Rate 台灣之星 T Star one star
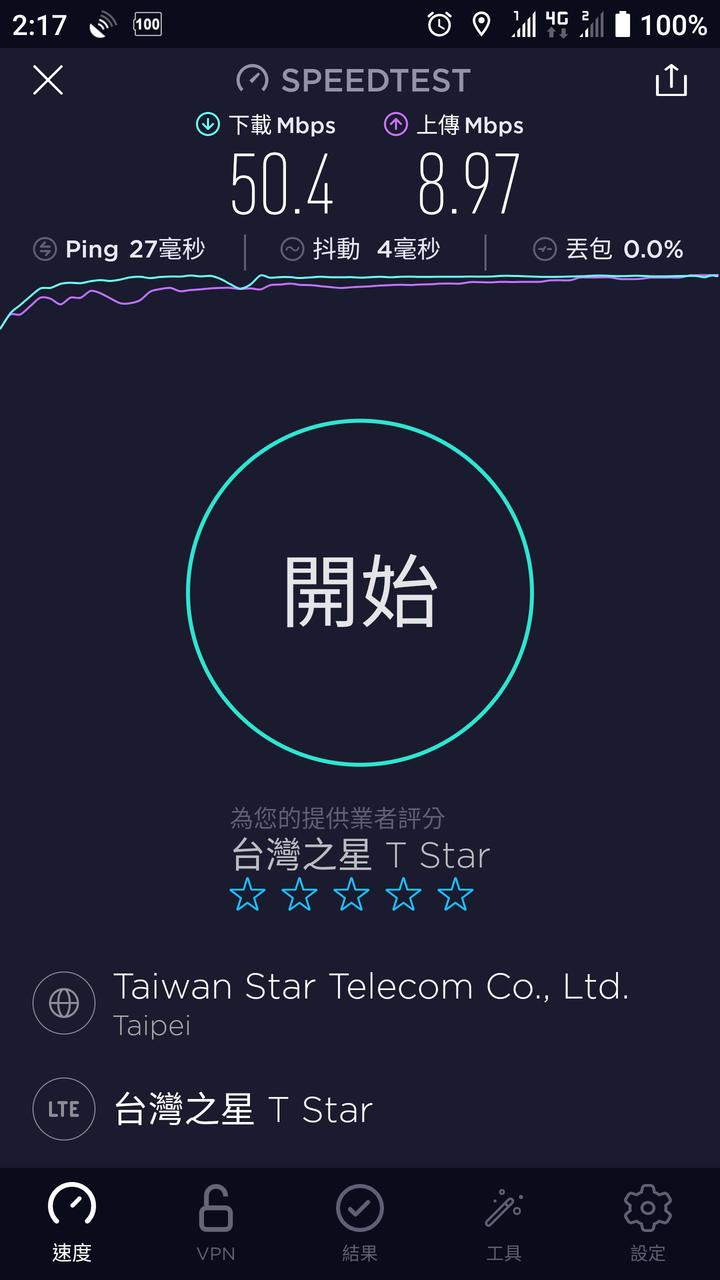This screenshot has height=1280, width=720. pyautogui.click(x=247, y=894)
